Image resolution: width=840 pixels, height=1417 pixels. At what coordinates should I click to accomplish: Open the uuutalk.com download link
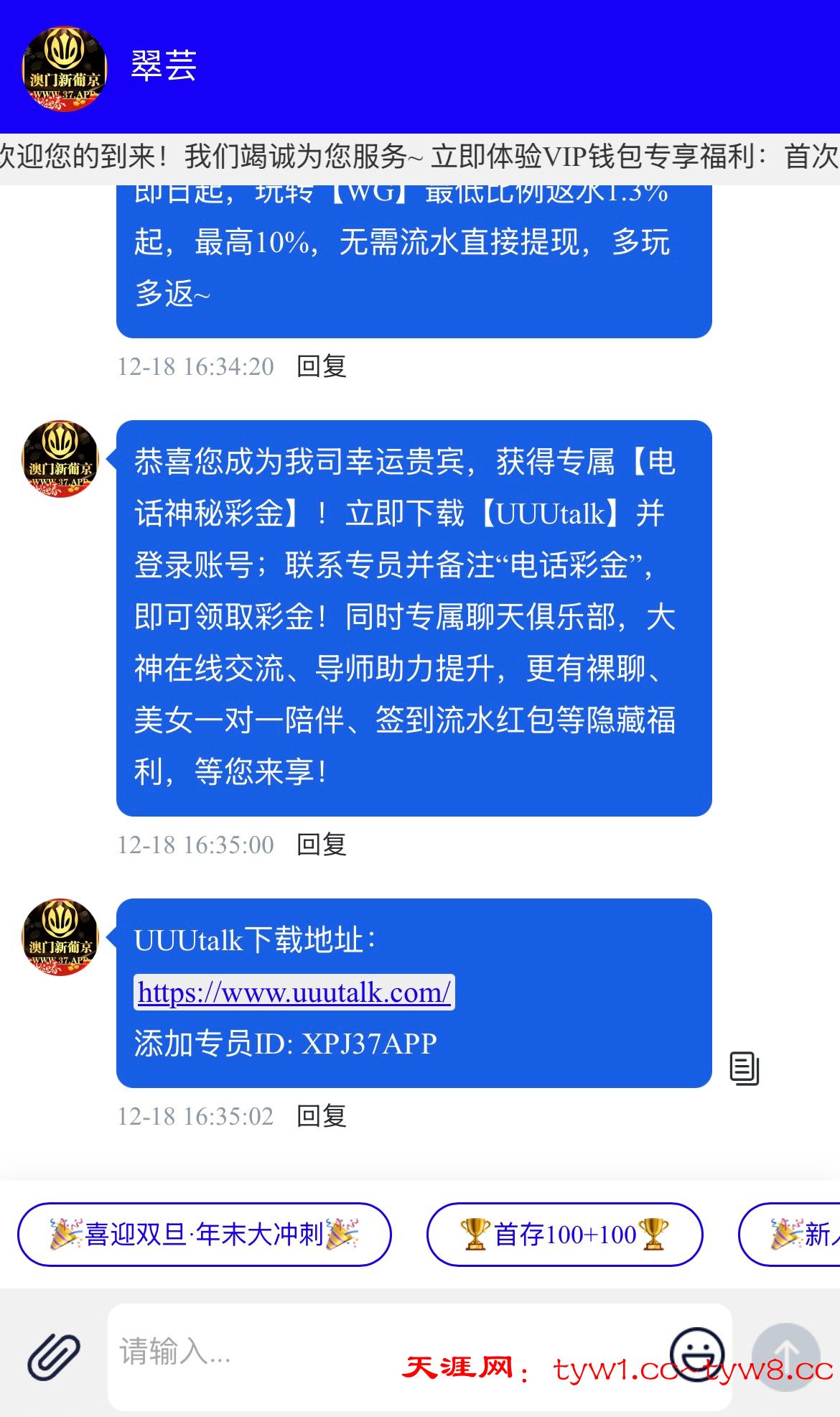tap(294, 993)
